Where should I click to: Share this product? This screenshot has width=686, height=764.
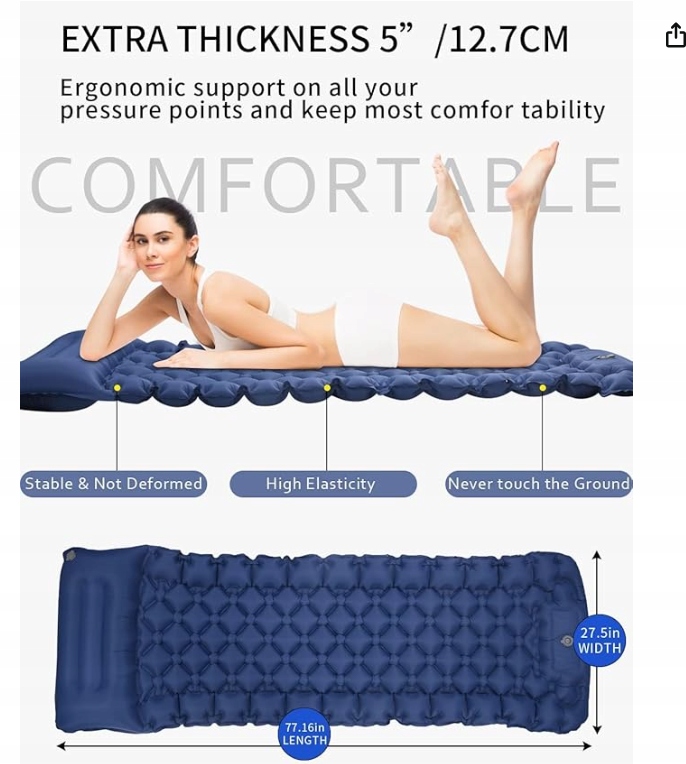tap(675, 37)
